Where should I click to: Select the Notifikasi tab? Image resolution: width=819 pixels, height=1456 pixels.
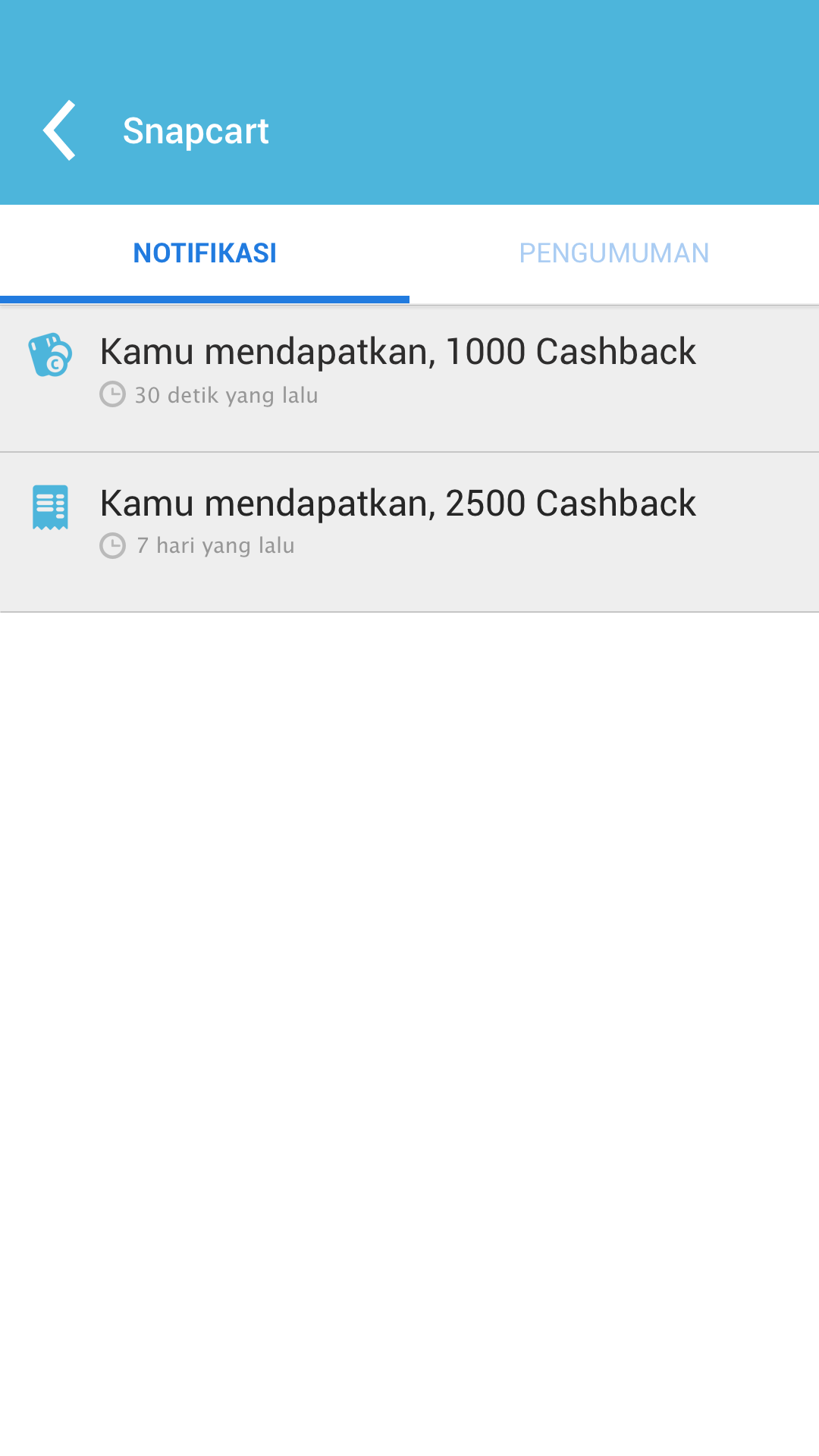click(205, 253)
